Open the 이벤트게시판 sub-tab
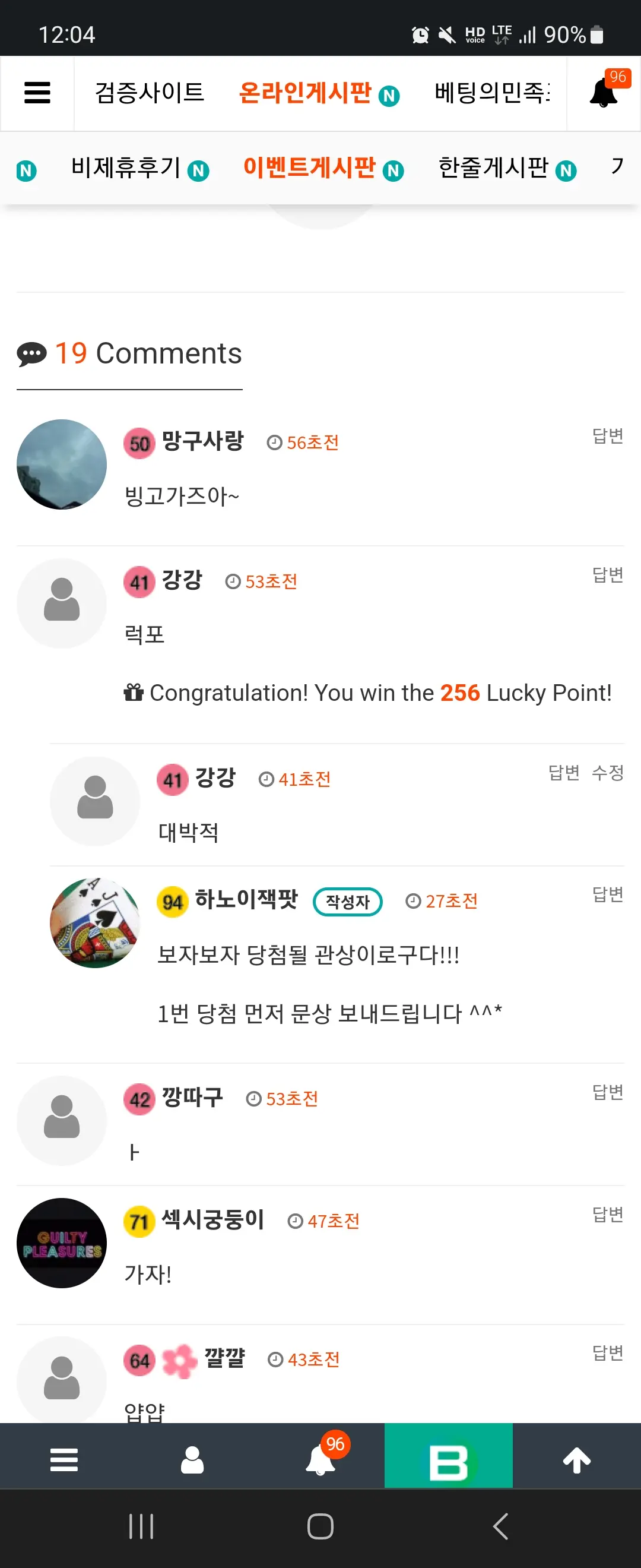641x1568 pixels. coord(323,168)
